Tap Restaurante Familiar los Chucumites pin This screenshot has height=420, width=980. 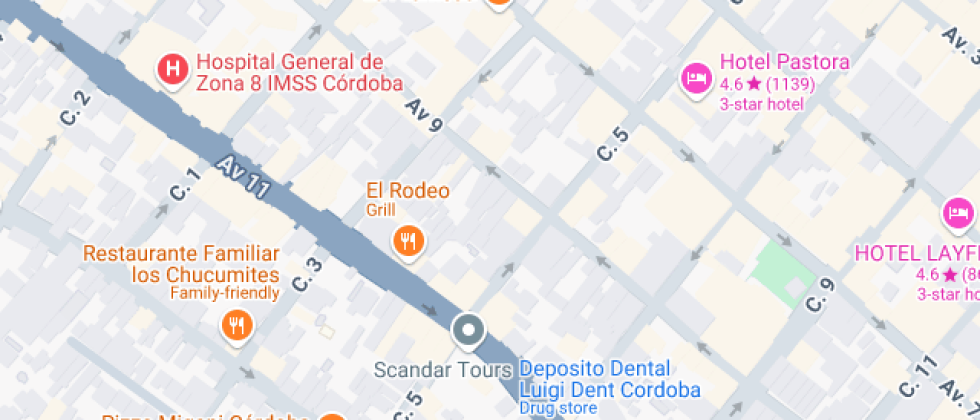[237, 324]
